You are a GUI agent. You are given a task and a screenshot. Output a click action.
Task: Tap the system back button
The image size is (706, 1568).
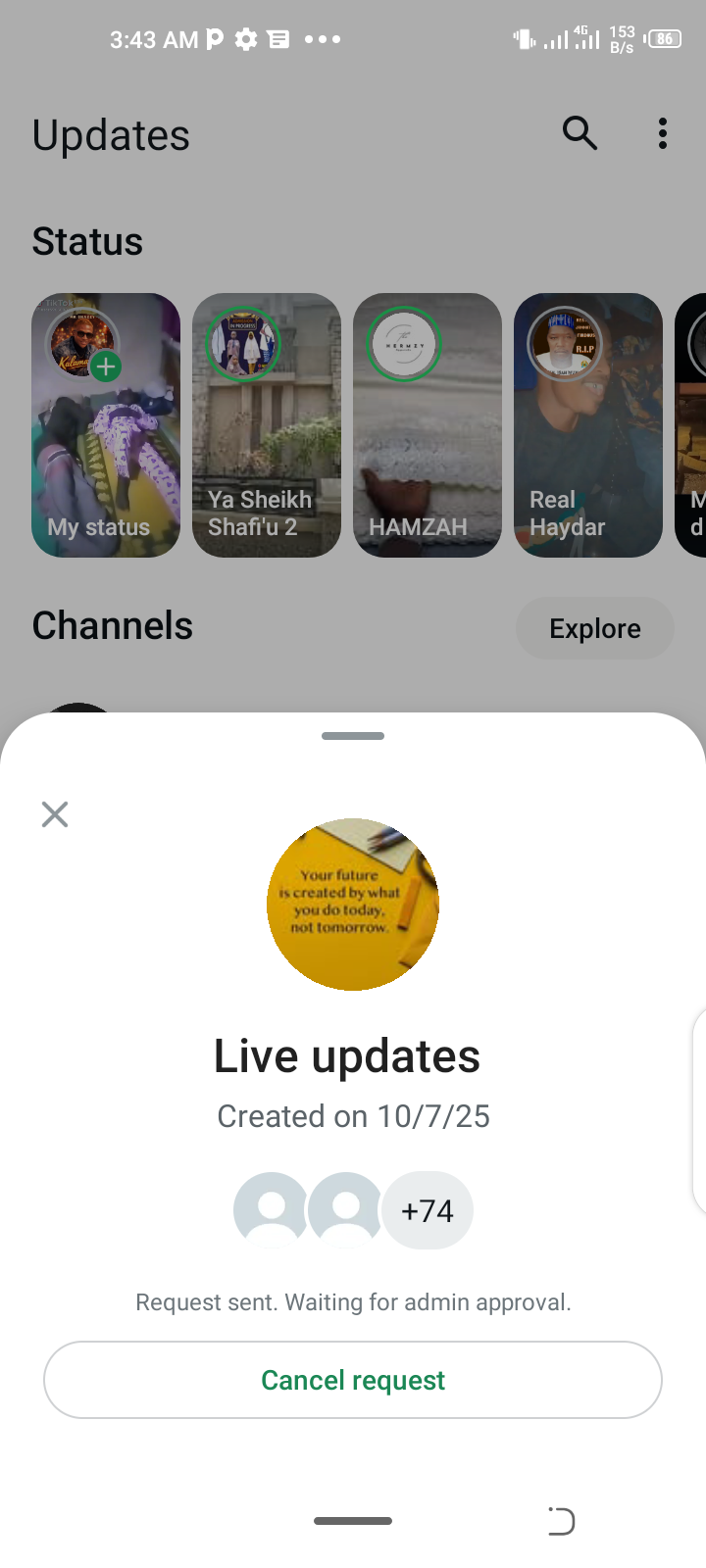pyautogui.click(x=561, y=1521)
